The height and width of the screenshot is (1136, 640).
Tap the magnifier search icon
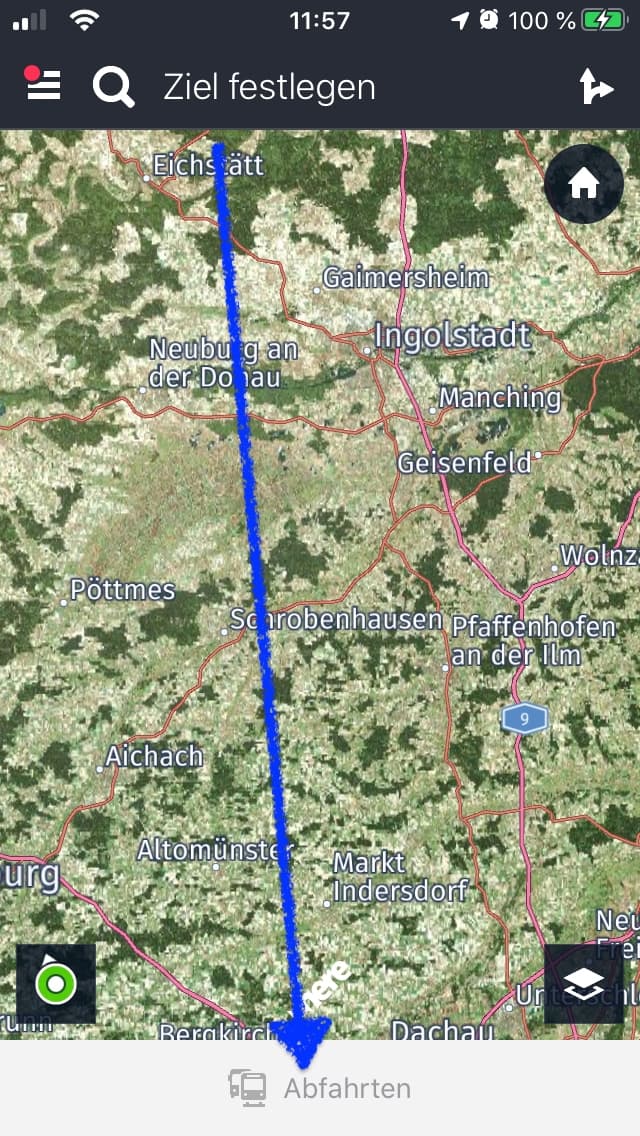[x=113, y=88]
